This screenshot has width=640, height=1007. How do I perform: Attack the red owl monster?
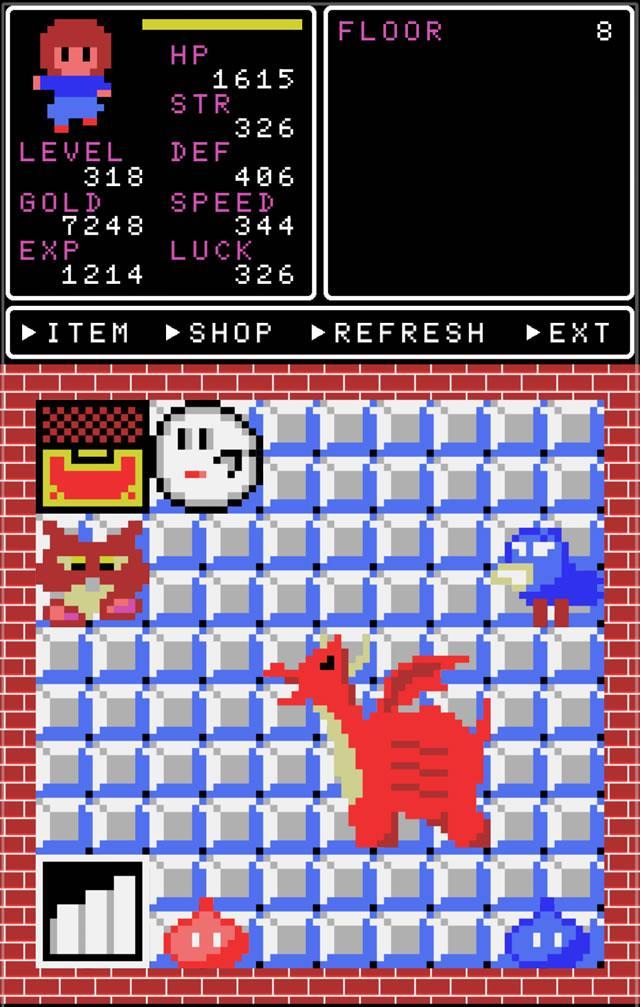92,572
